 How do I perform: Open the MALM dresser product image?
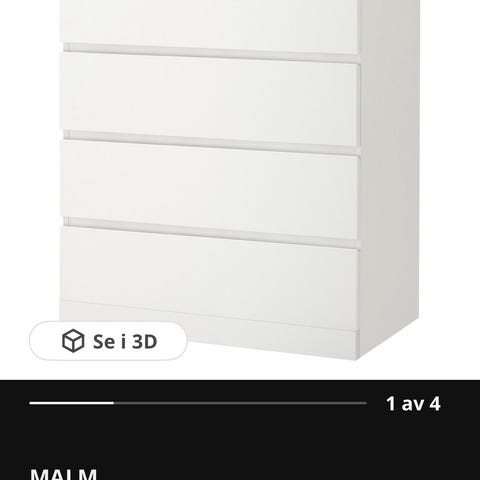click(x=240, y=180)
